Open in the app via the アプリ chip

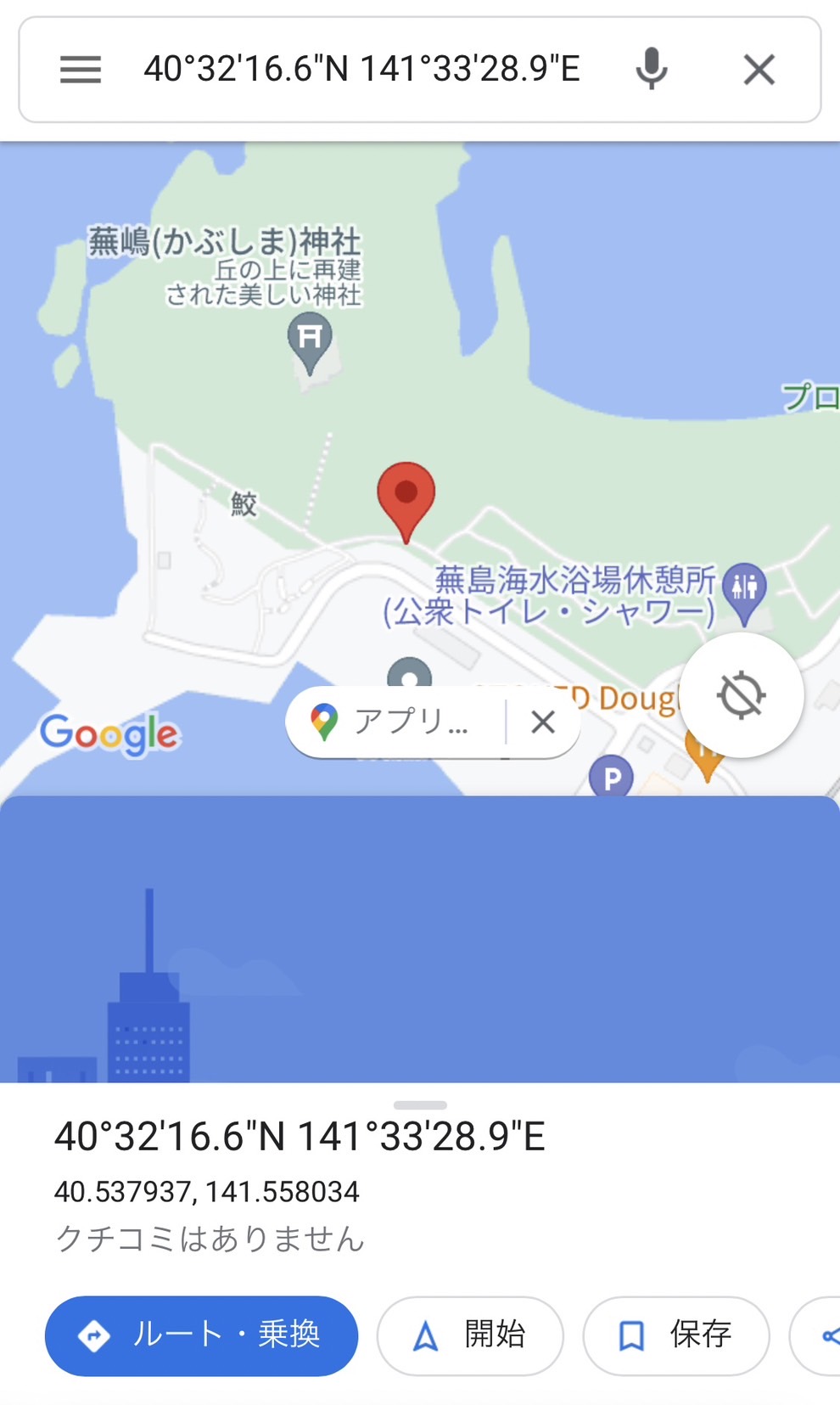click(x=395, y=722)
